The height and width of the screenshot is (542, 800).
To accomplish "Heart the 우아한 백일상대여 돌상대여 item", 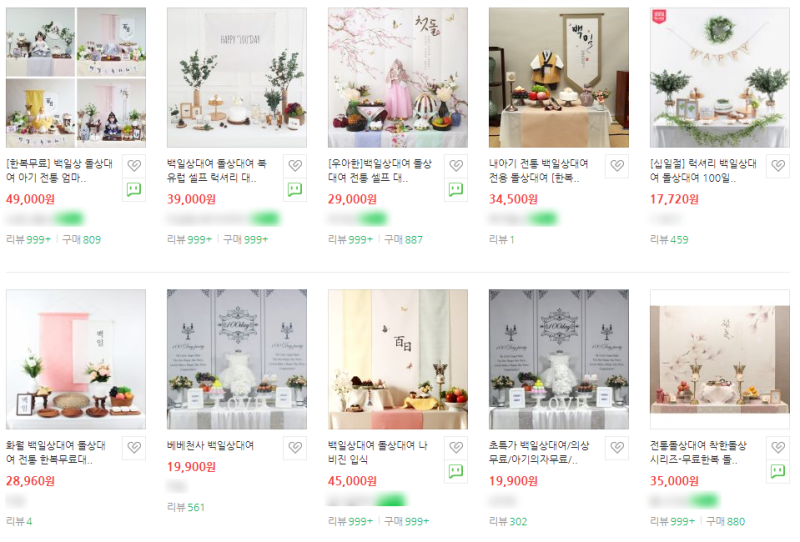I will (456, 166).
